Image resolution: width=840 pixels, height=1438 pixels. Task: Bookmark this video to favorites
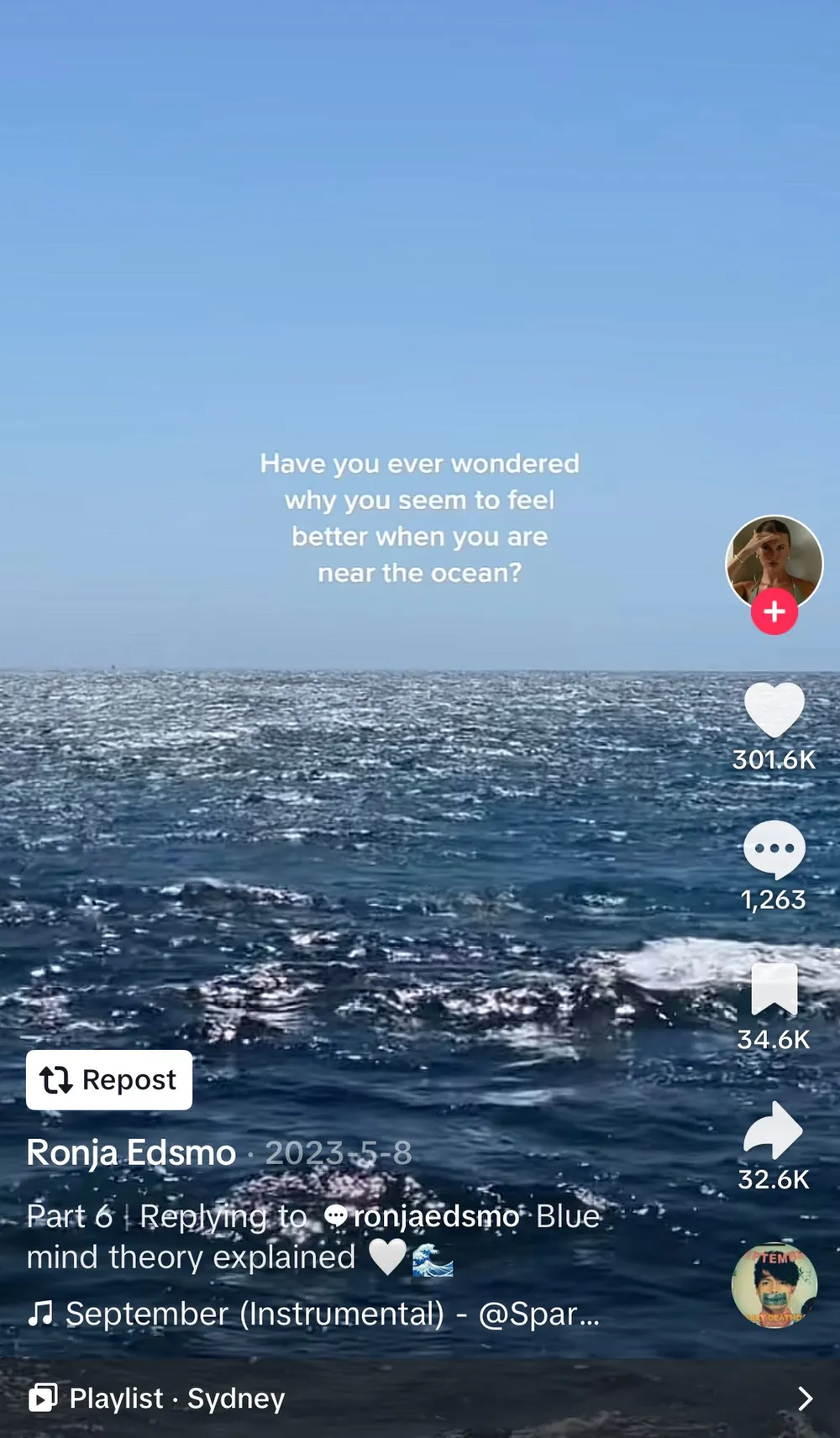(774, 989)
